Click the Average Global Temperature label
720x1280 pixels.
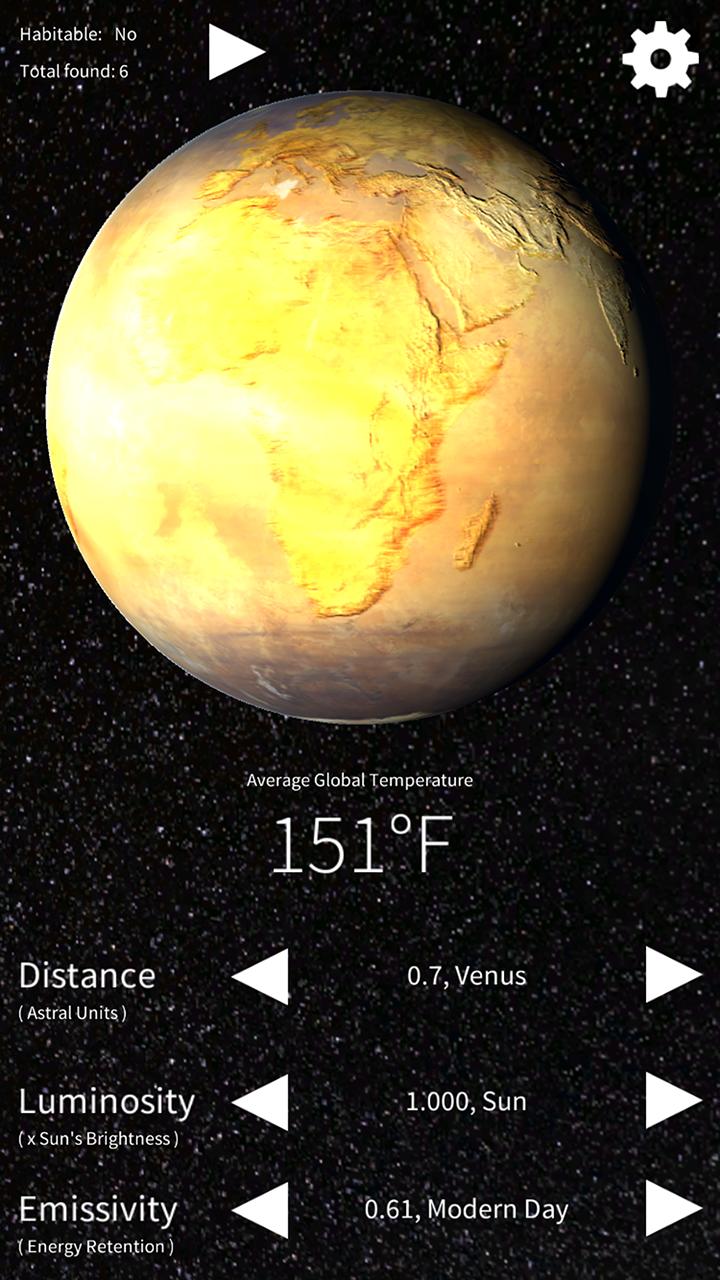(x=360, y=782)
